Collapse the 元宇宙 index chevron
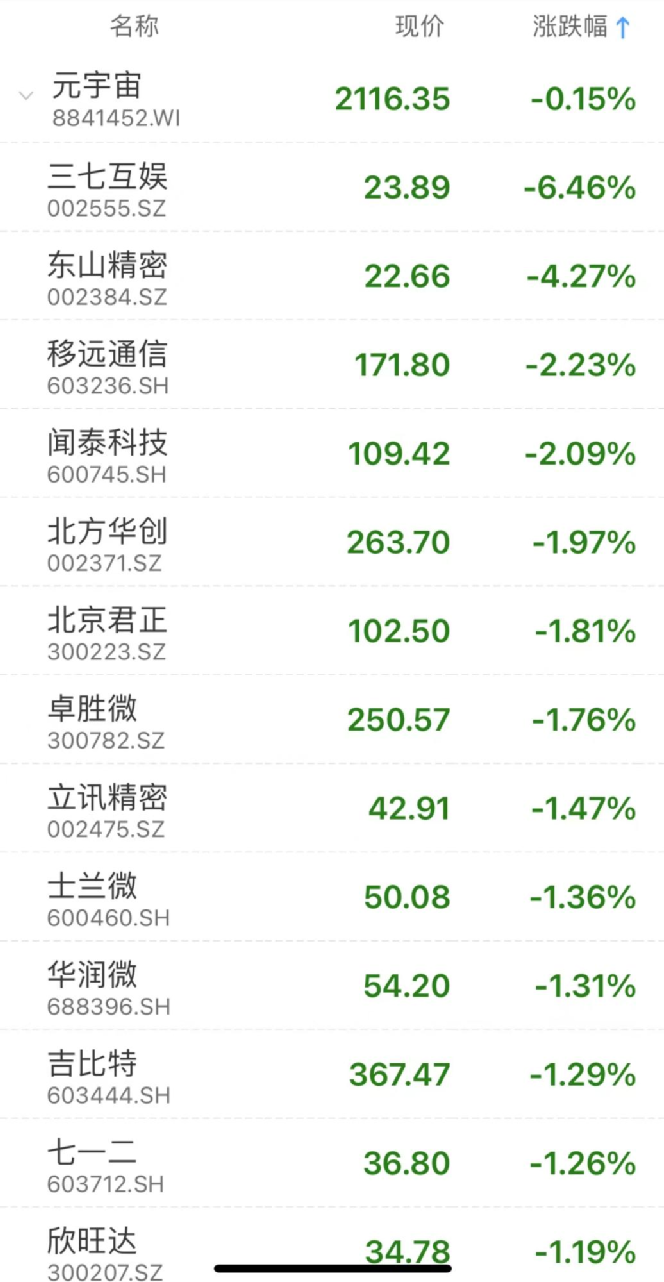 click(x=24, y=97)
